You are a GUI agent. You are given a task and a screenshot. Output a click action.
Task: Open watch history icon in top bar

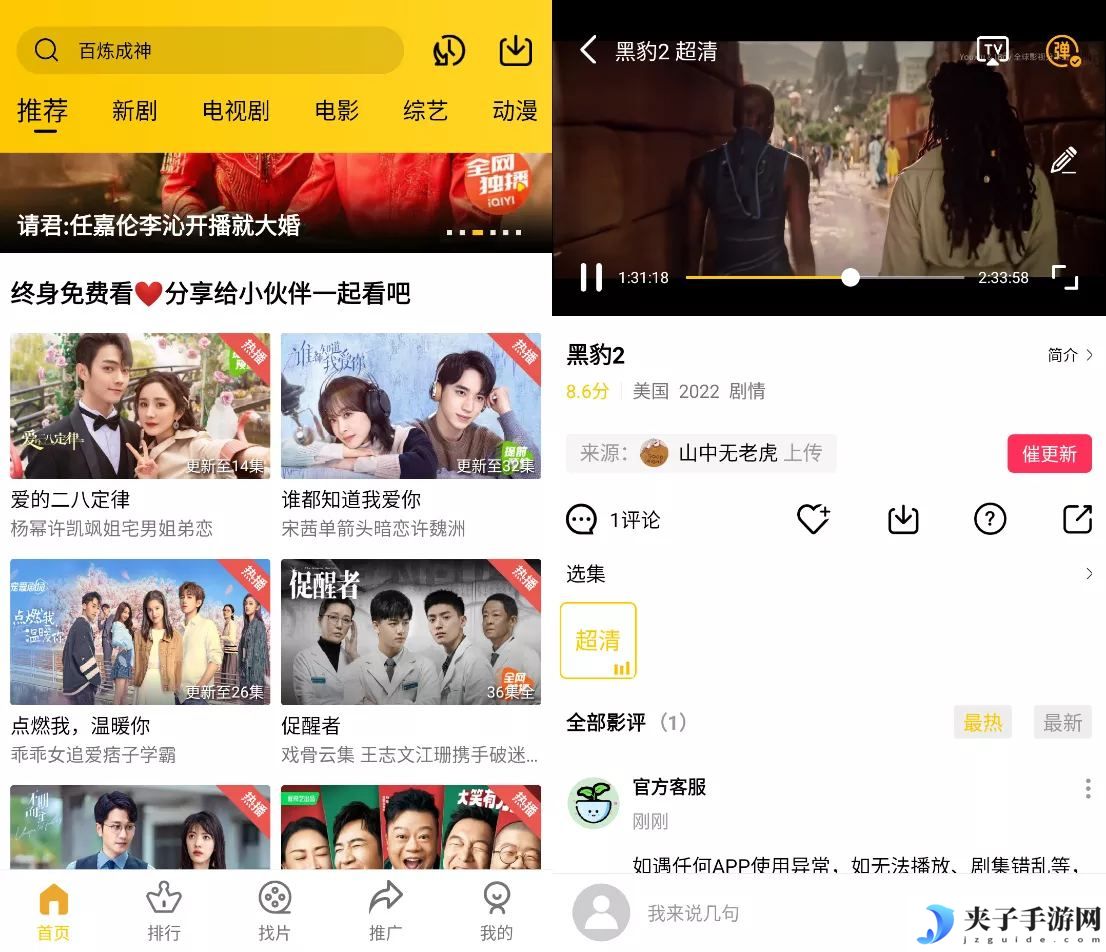click(448, 51)
